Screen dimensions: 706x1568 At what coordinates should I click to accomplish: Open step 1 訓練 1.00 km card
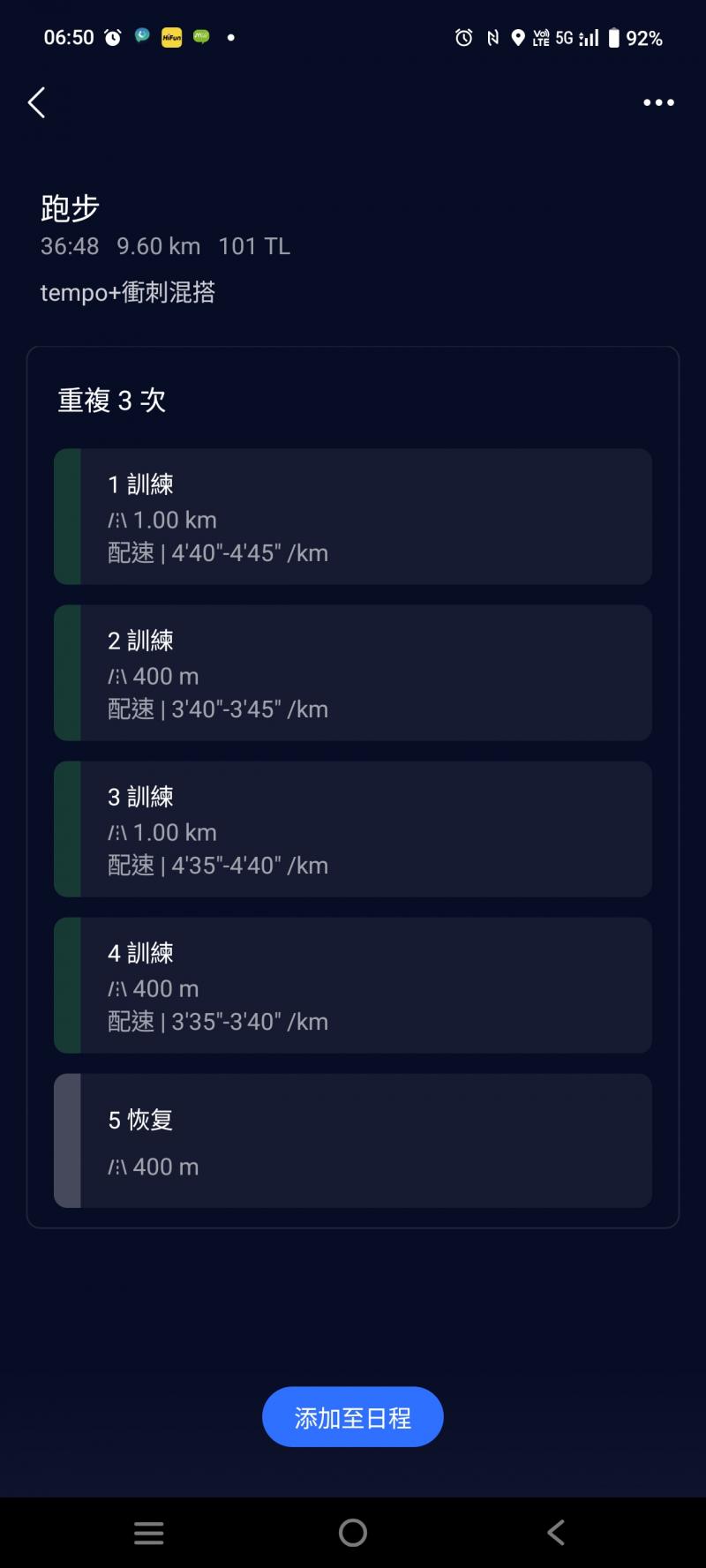353,517
